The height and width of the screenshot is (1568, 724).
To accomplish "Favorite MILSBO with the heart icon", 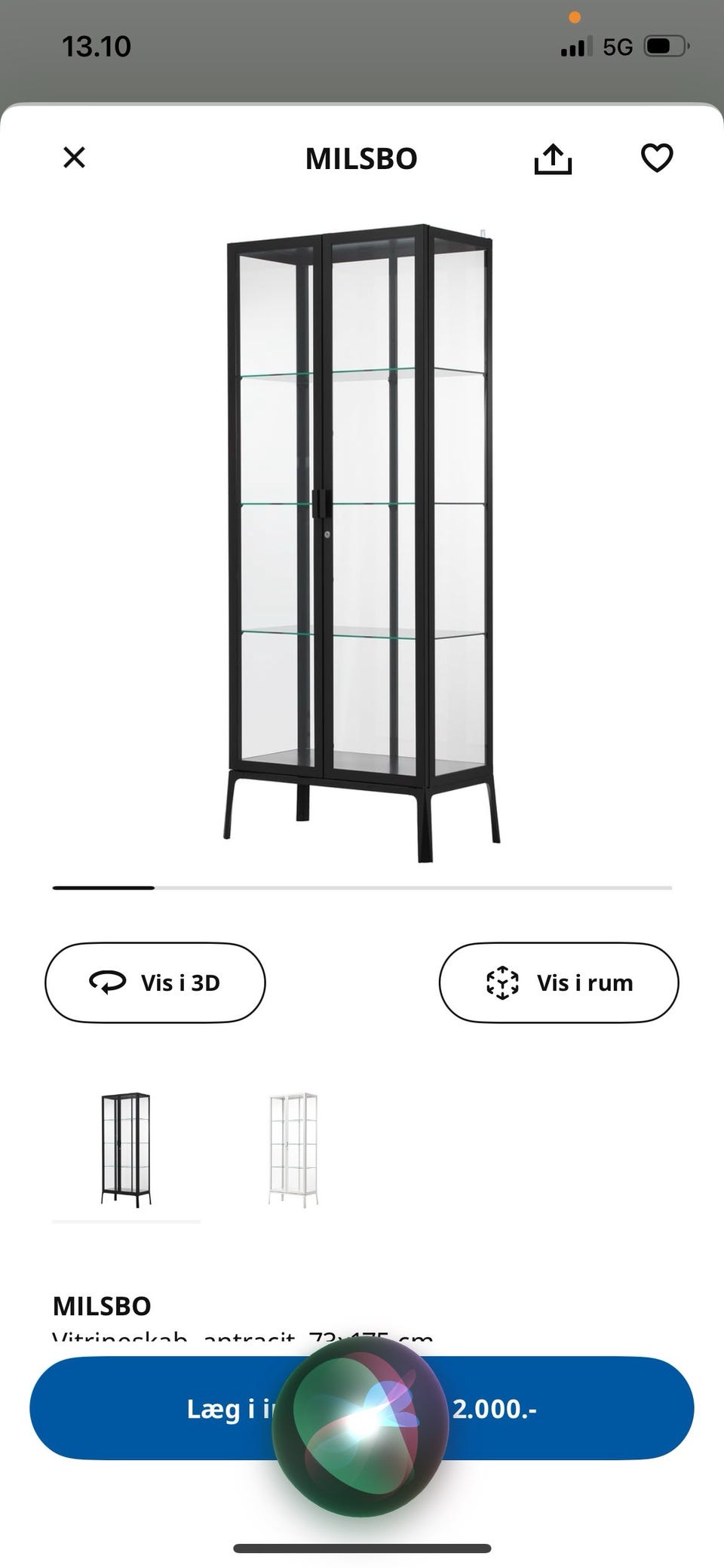I will 657,158.
